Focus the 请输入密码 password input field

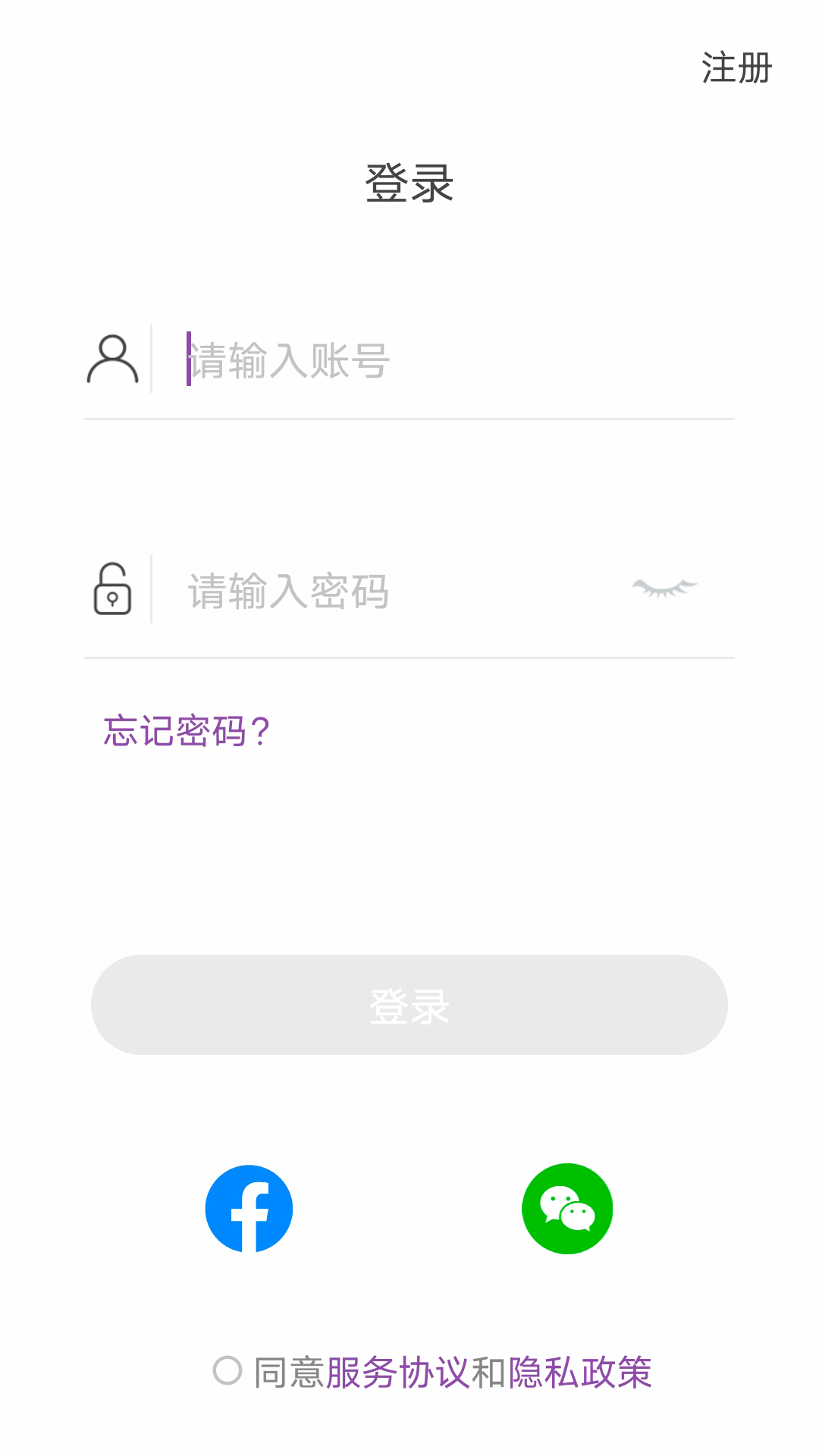[x=379, y=593]
